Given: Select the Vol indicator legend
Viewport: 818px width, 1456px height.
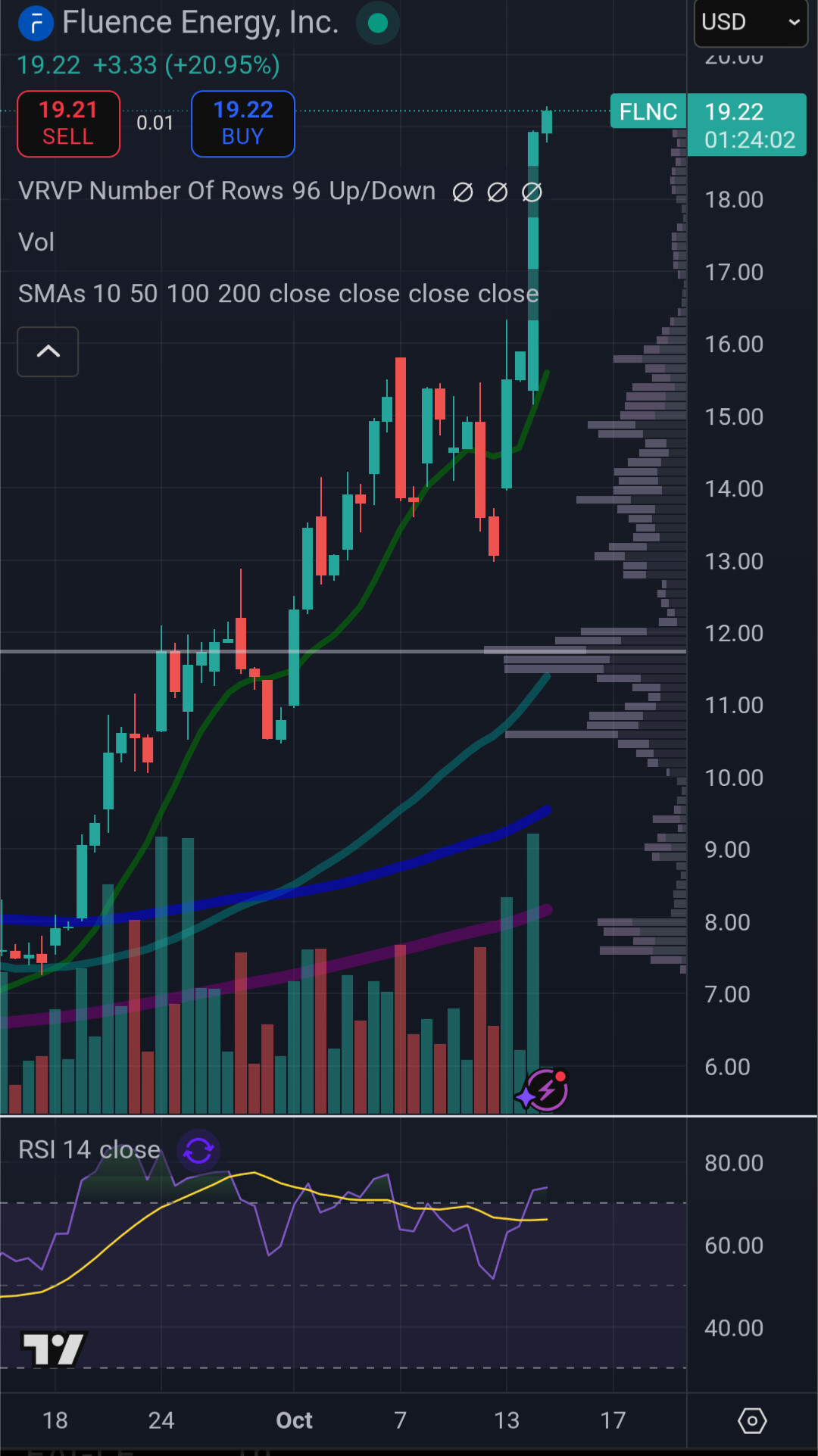Looking at the screenshot, I should [x=36, y=242].
